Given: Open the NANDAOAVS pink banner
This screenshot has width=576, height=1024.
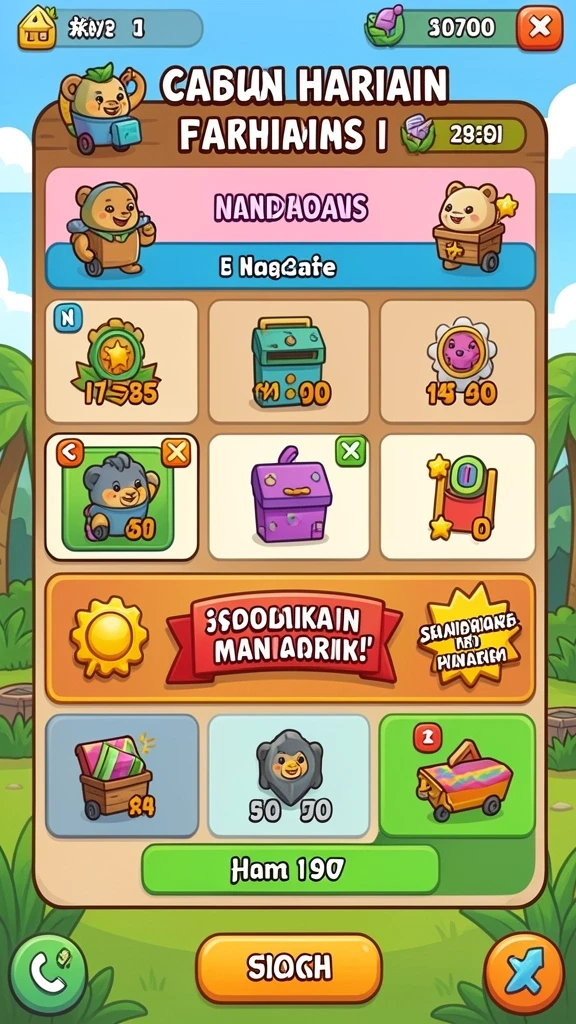Looking at the screenshot, I should click(290, 228).
